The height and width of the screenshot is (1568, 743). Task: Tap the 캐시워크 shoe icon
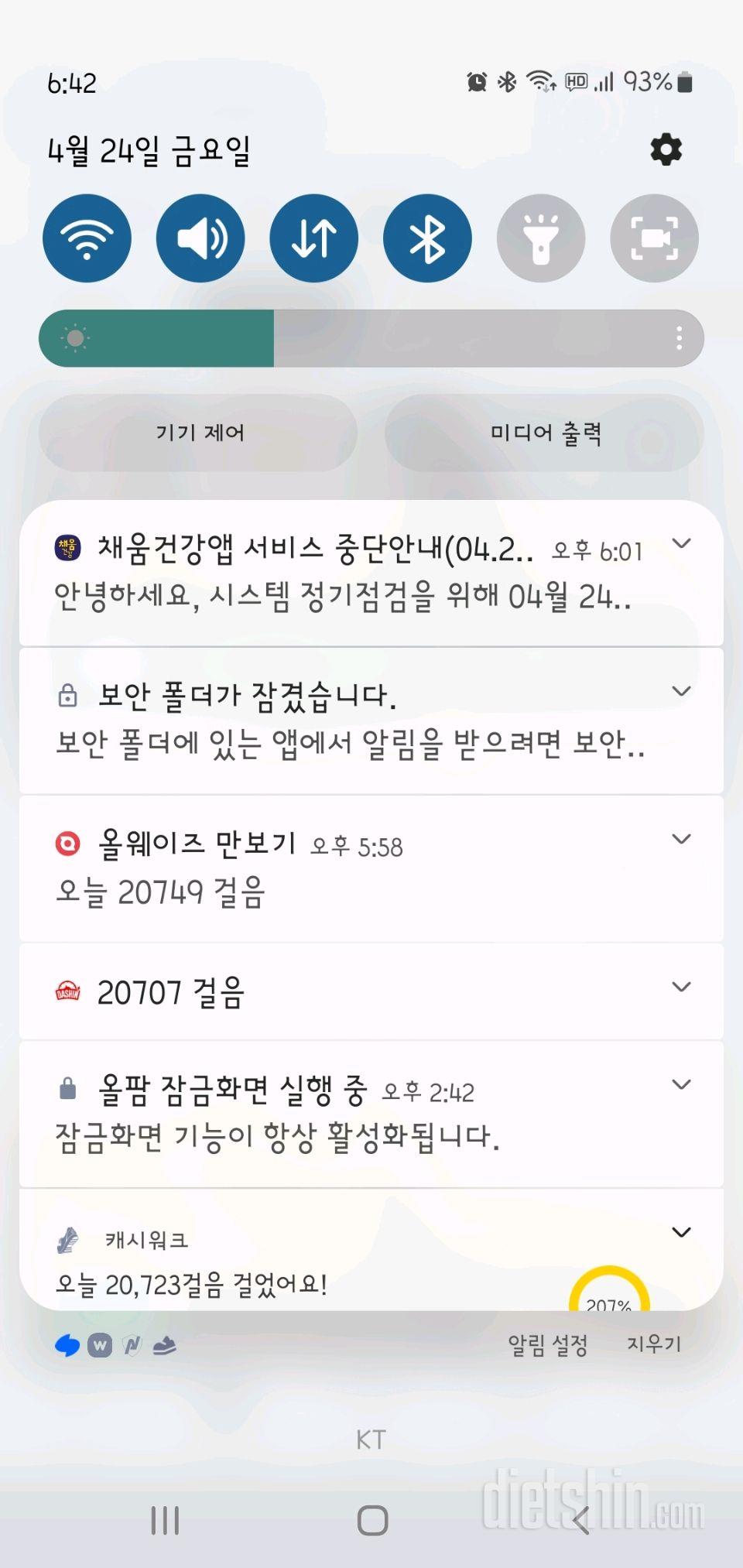point(70,1239)
